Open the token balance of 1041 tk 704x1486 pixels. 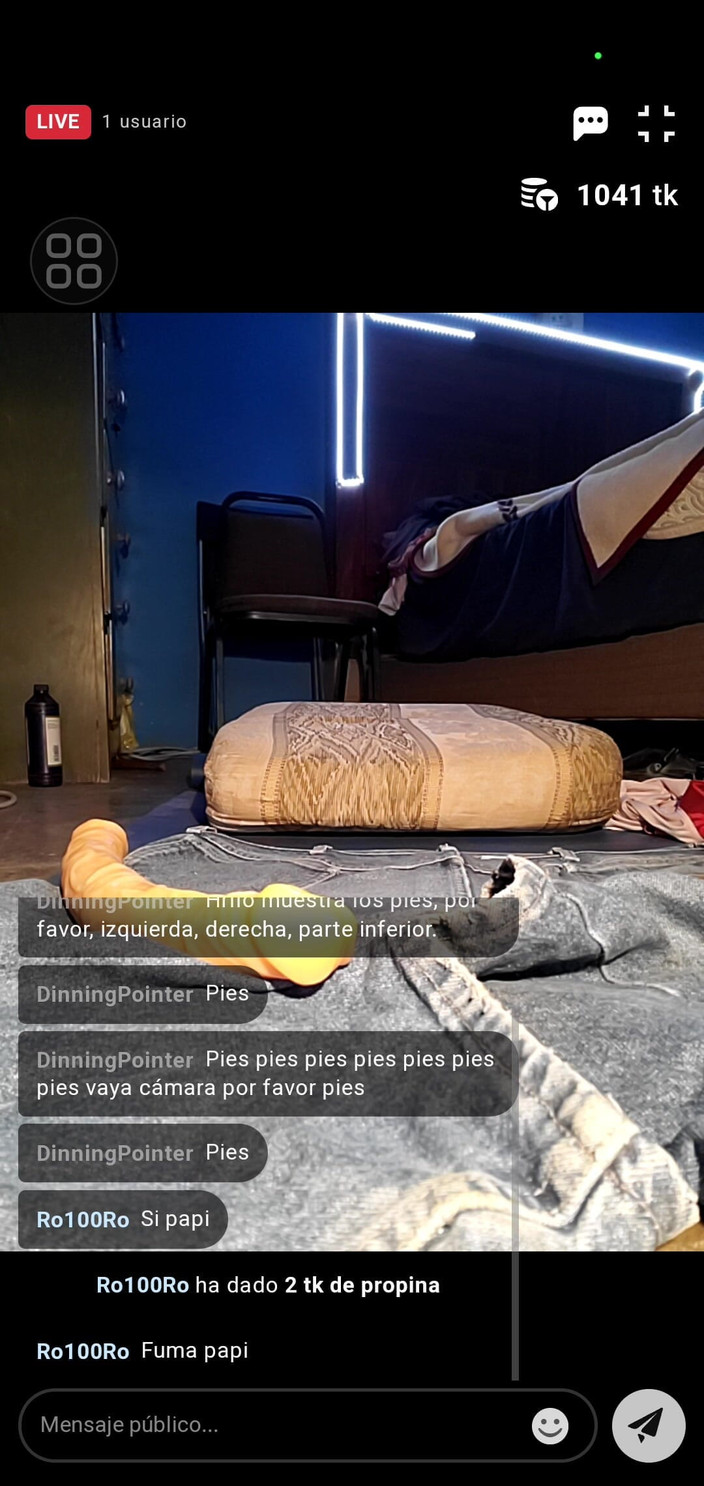600,195
